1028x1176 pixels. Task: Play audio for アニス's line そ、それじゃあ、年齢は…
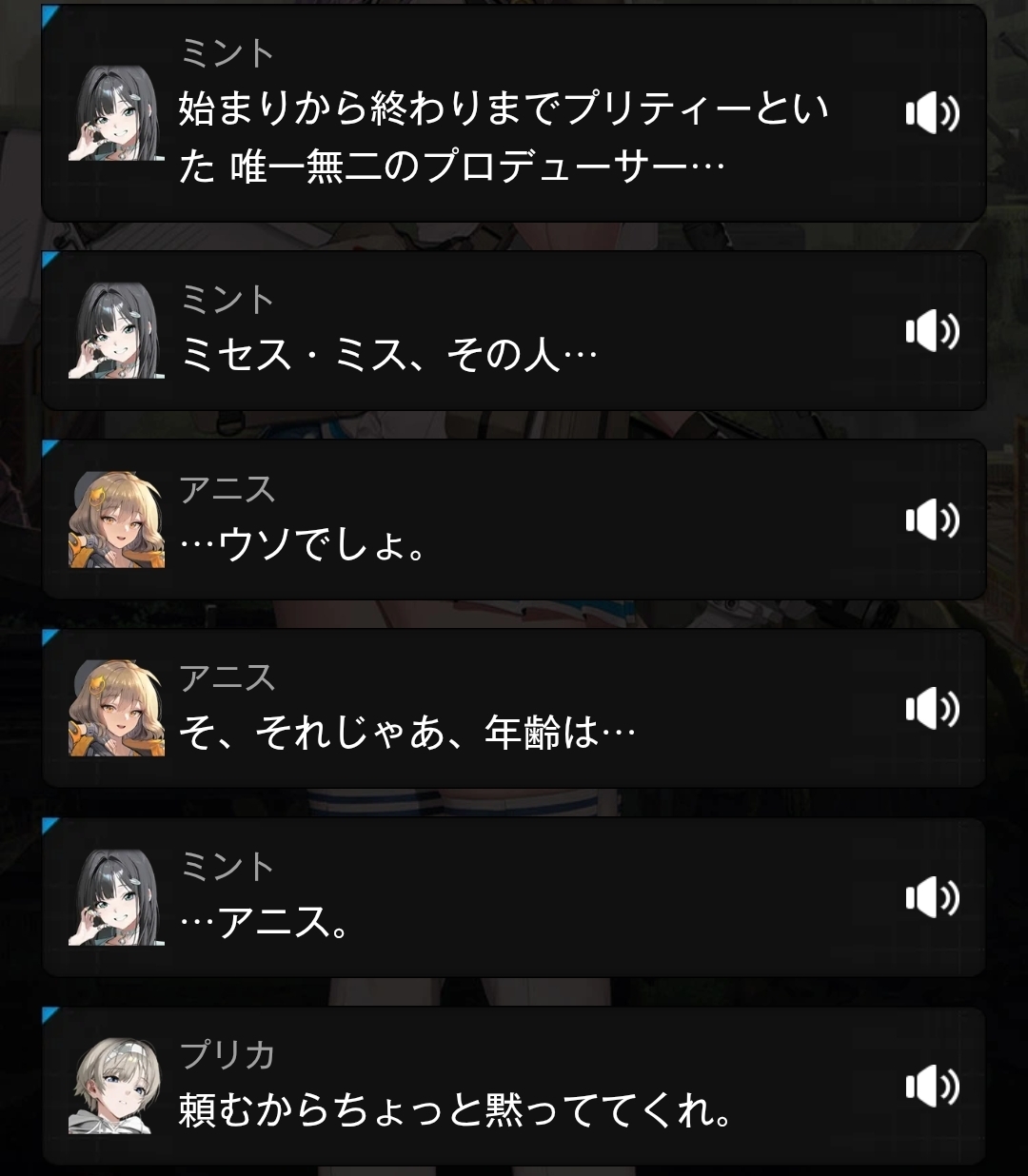tap(931, 709)
